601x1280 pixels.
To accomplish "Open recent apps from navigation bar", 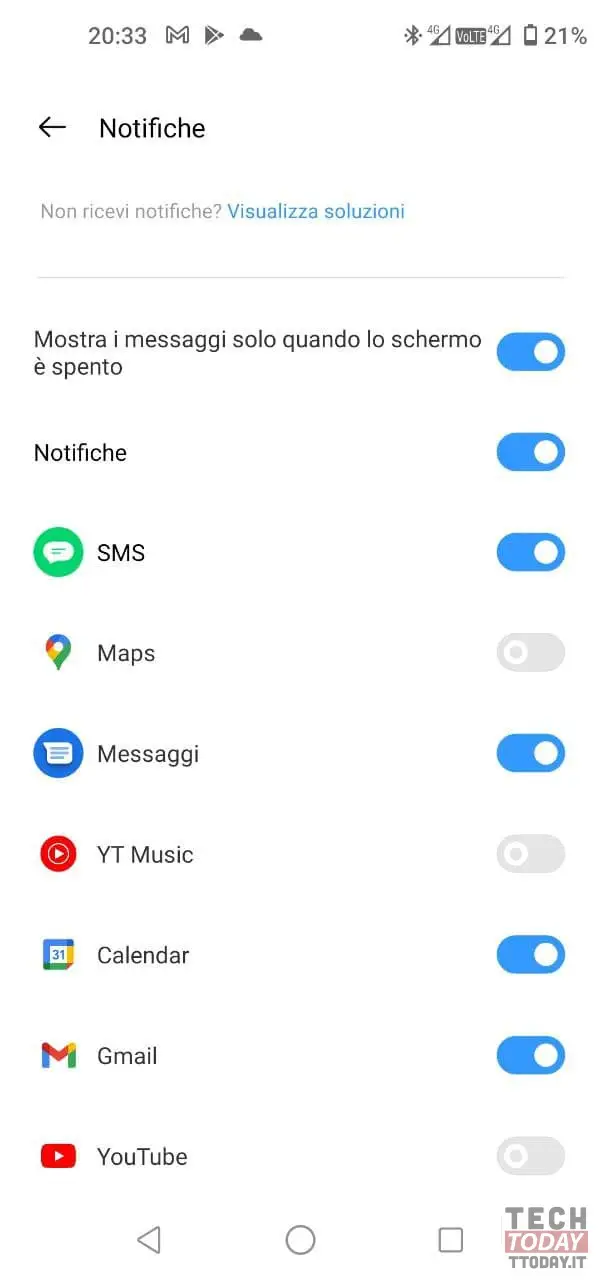I will pyautogui.click(x=451, y=1240).
